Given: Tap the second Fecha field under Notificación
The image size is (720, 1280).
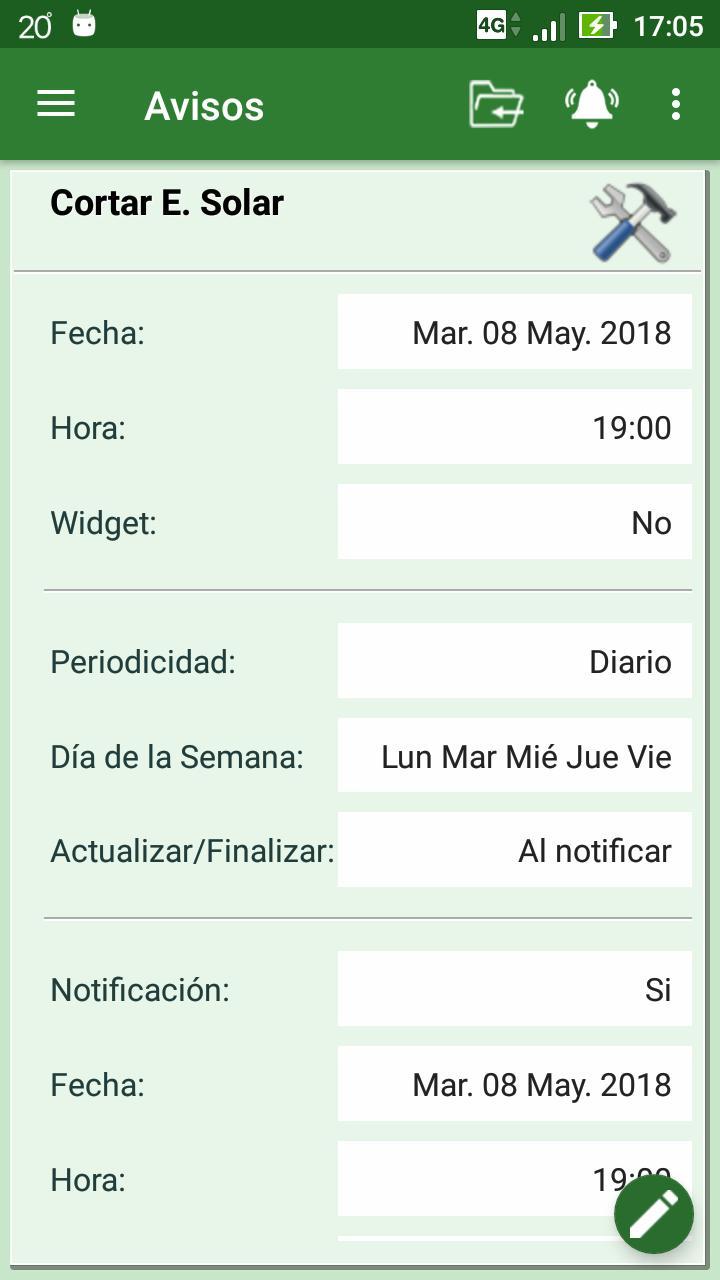Looking at the screenshot, I should click(x=514, y=1083).
